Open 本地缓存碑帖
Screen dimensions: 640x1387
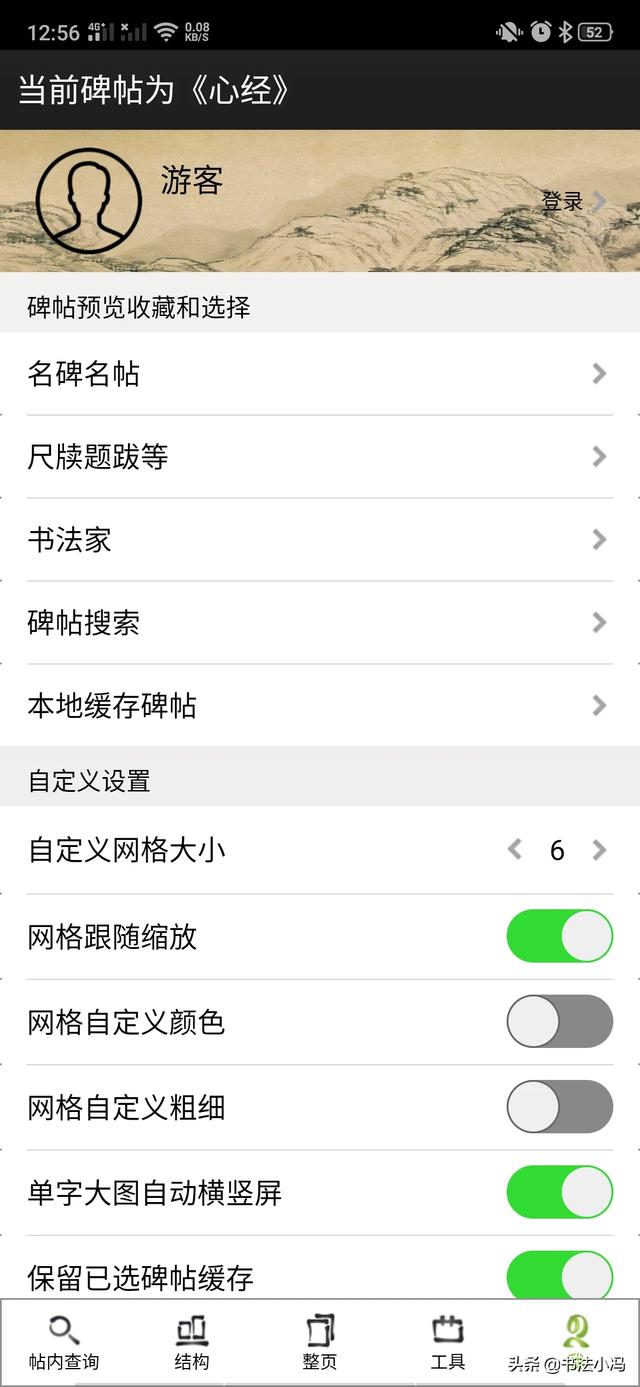(320, 706)
